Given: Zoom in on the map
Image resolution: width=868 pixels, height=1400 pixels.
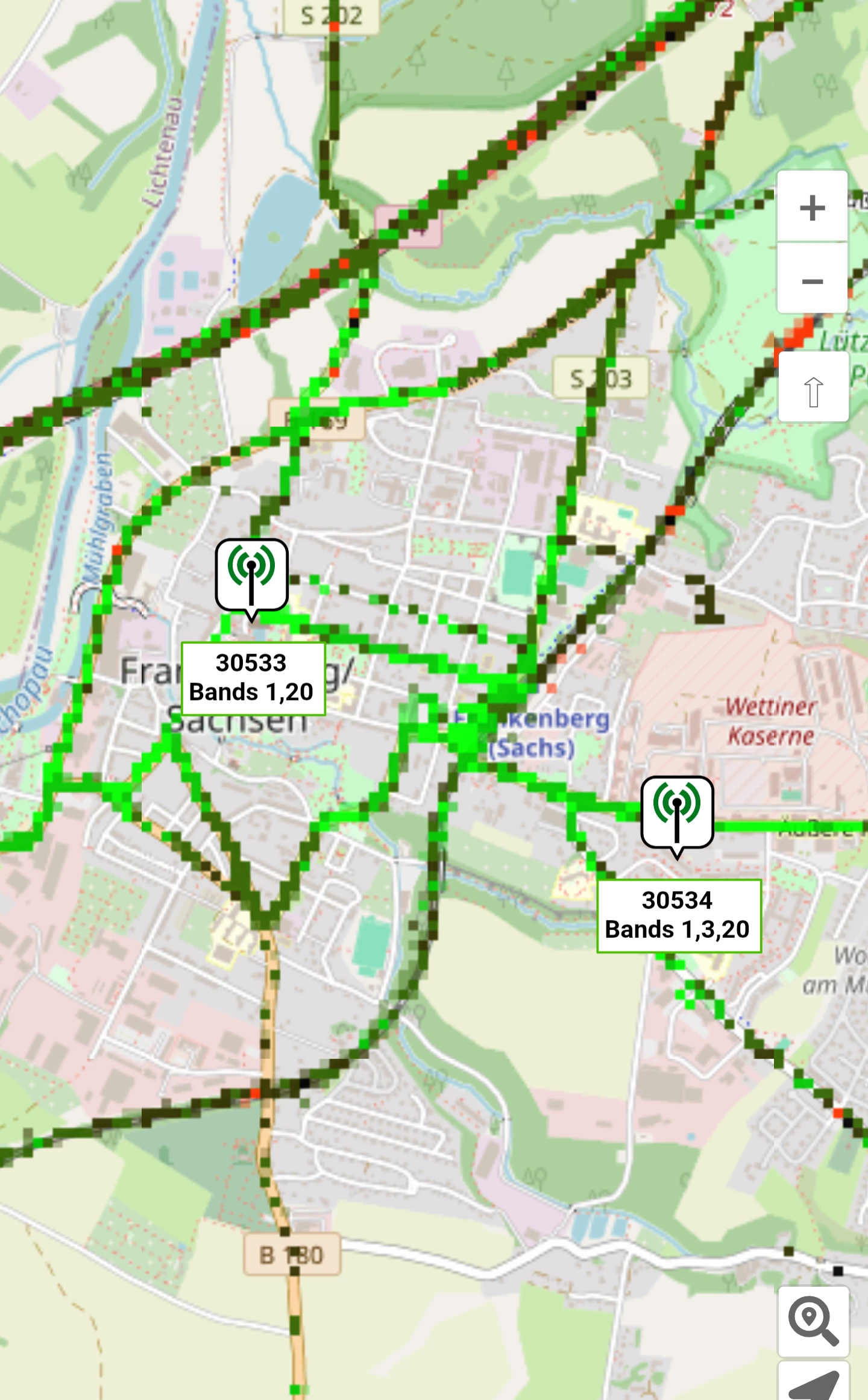Looking at the screenshot, I should coord(812,207).
